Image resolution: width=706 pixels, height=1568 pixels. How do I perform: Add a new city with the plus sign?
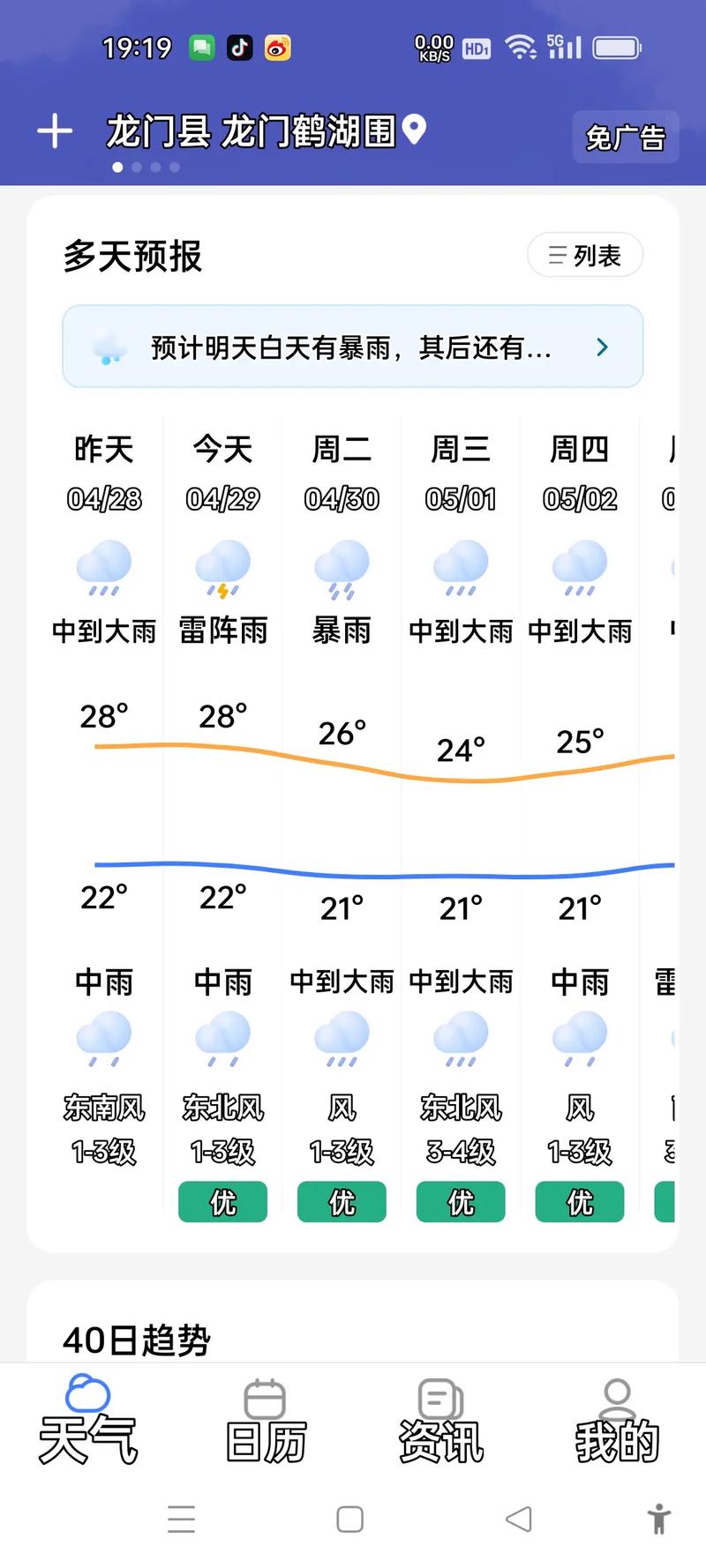pyautogui.click(x=54, y=130)
